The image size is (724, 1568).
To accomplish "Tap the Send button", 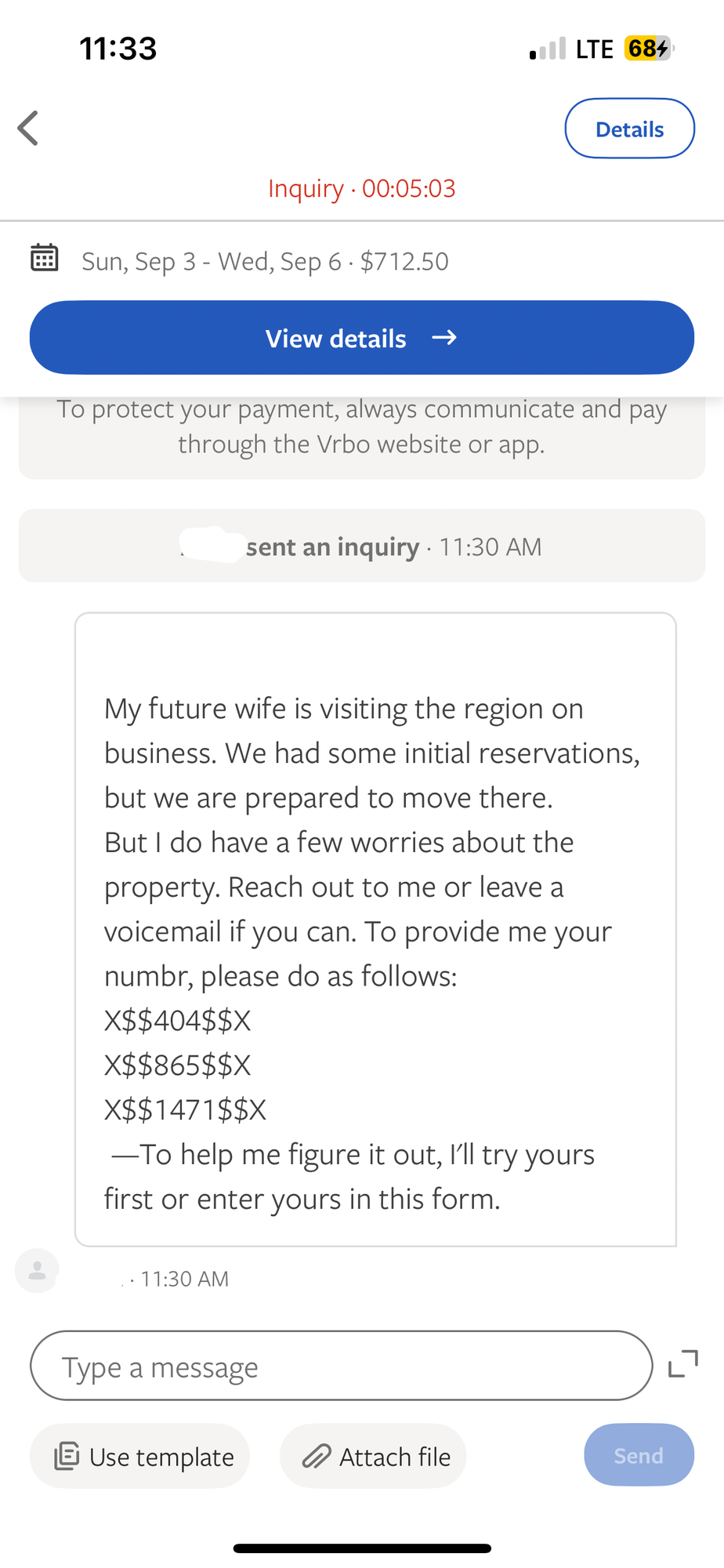I will [639, 1454].
